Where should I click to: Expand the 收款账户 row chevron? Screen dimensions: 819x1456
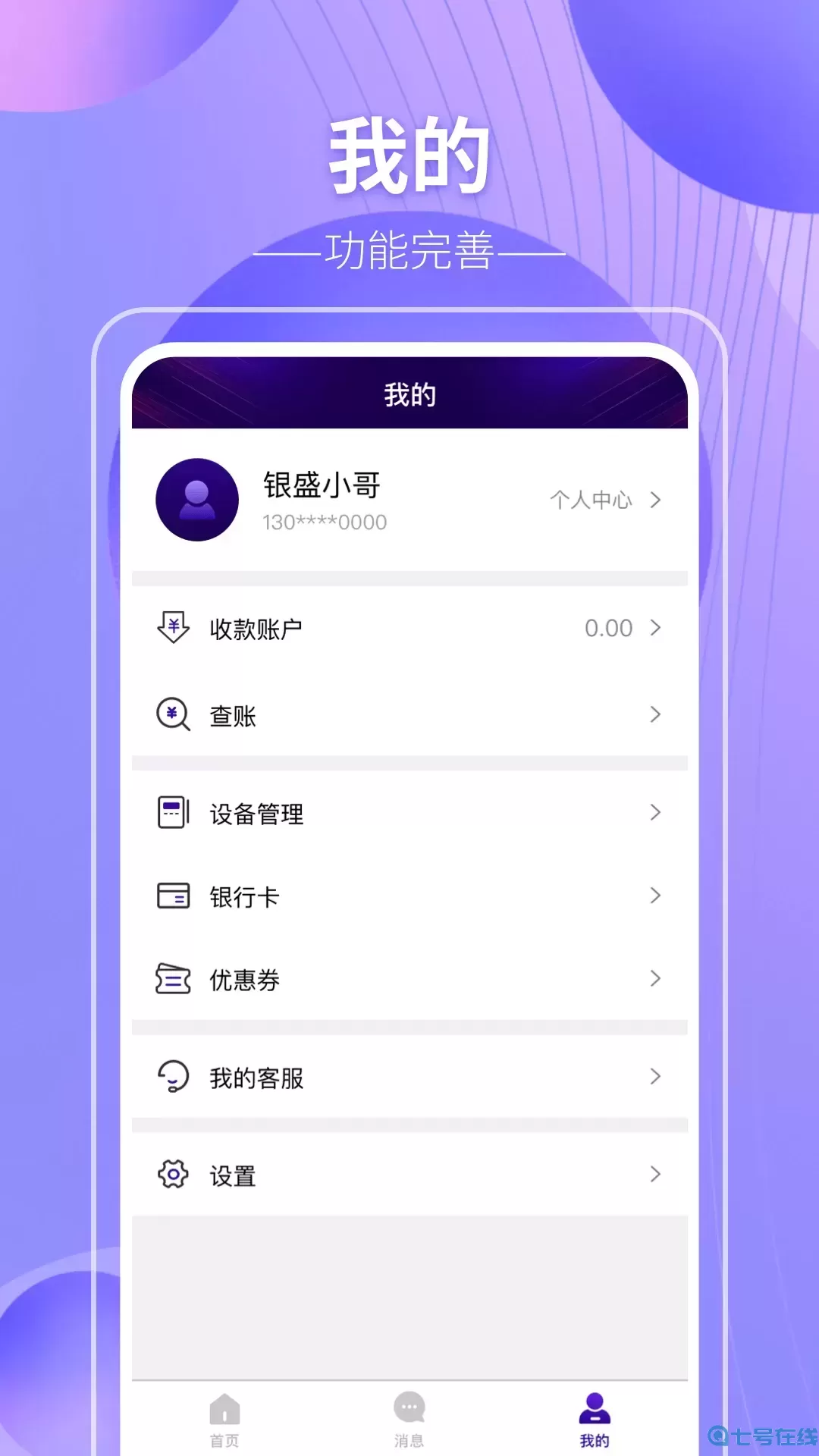655,628
